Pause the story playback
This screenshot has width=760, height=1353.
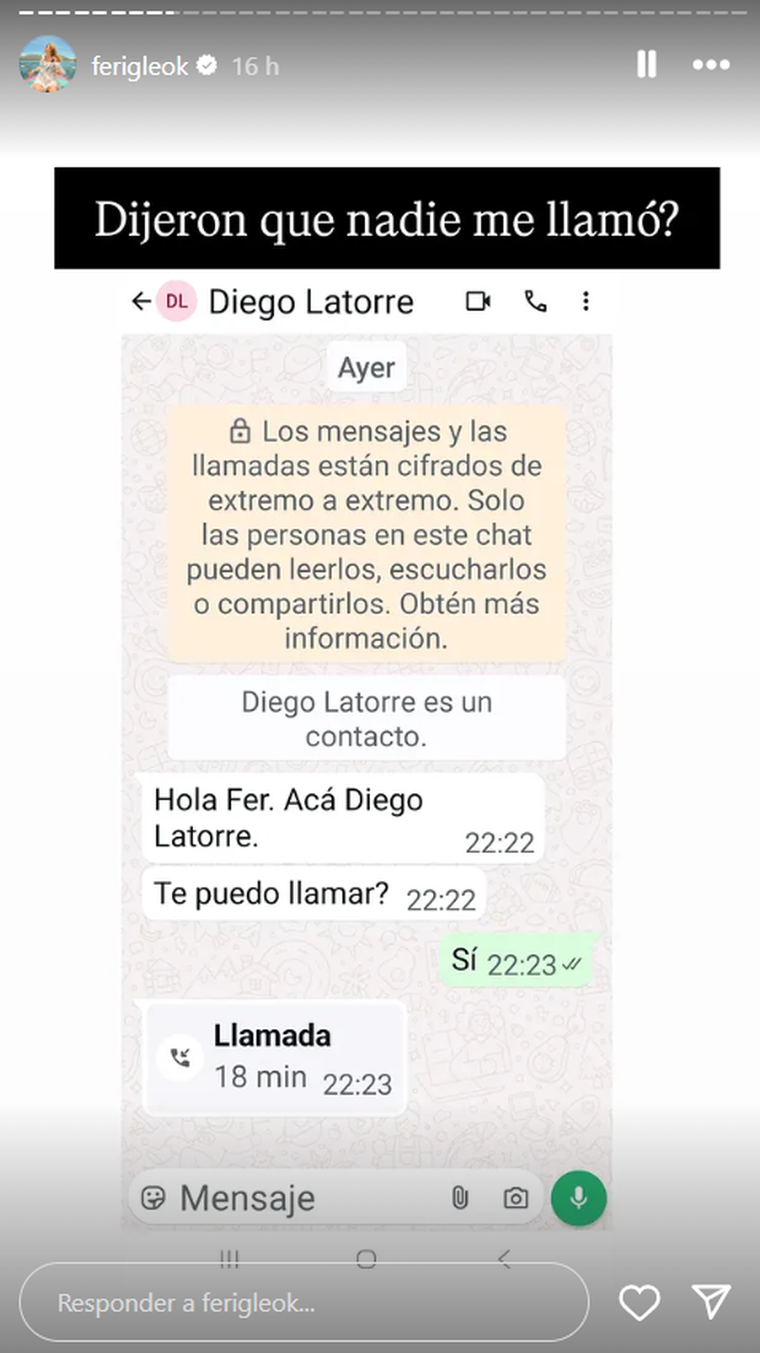point(646,64)
